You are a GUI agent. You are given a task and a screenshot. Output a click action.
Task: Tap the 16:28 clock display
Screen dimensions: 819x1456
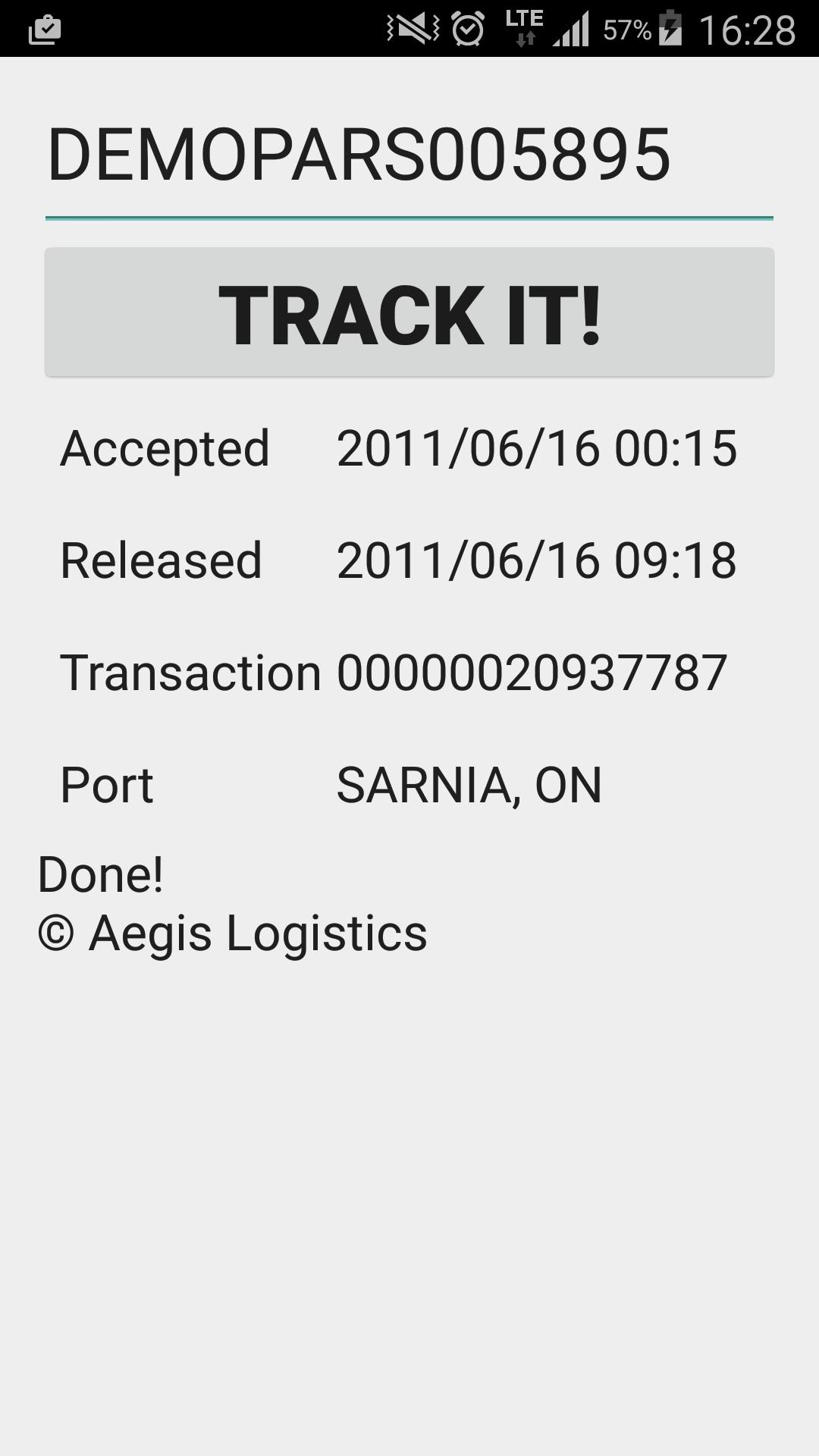747,29
